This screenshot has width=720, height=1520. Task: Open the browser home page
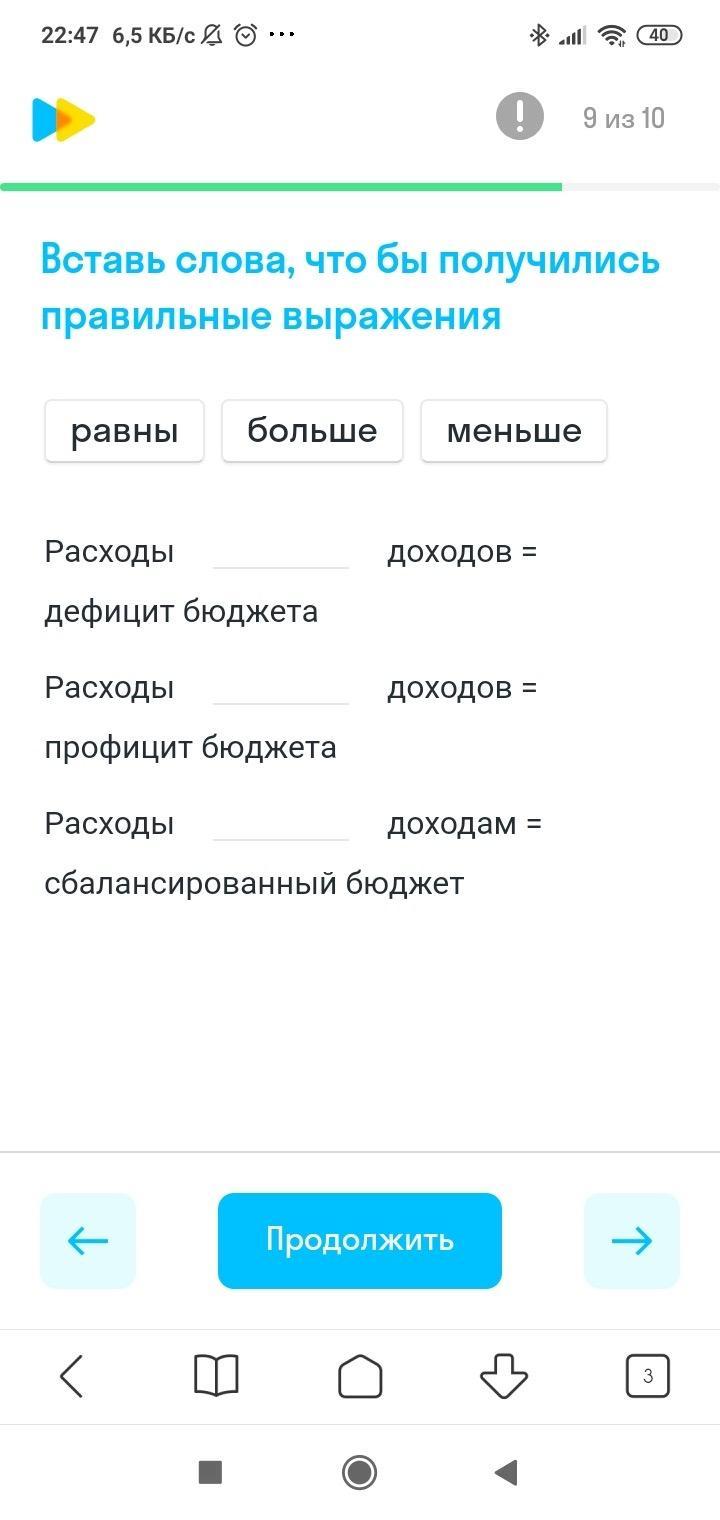360,1376
